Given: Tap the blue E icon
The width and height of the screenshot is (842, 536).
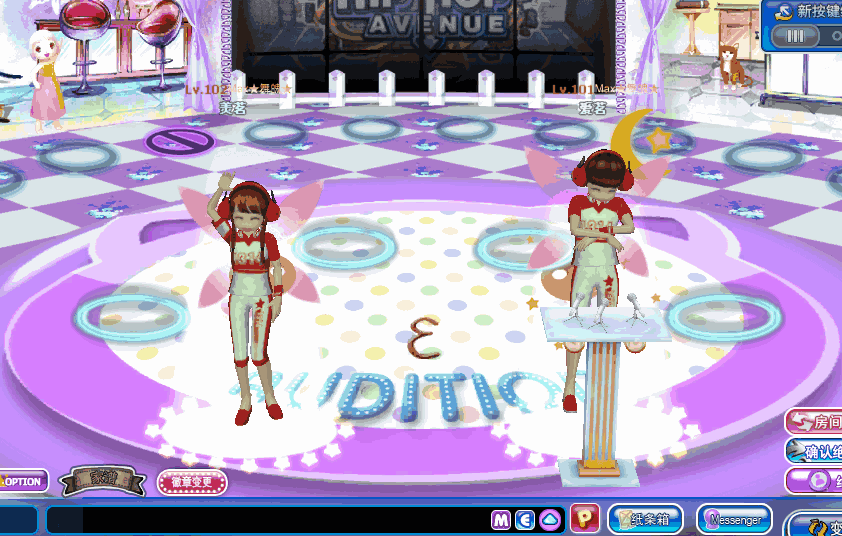Looking at the screenshot, I should tap(526, 520).
